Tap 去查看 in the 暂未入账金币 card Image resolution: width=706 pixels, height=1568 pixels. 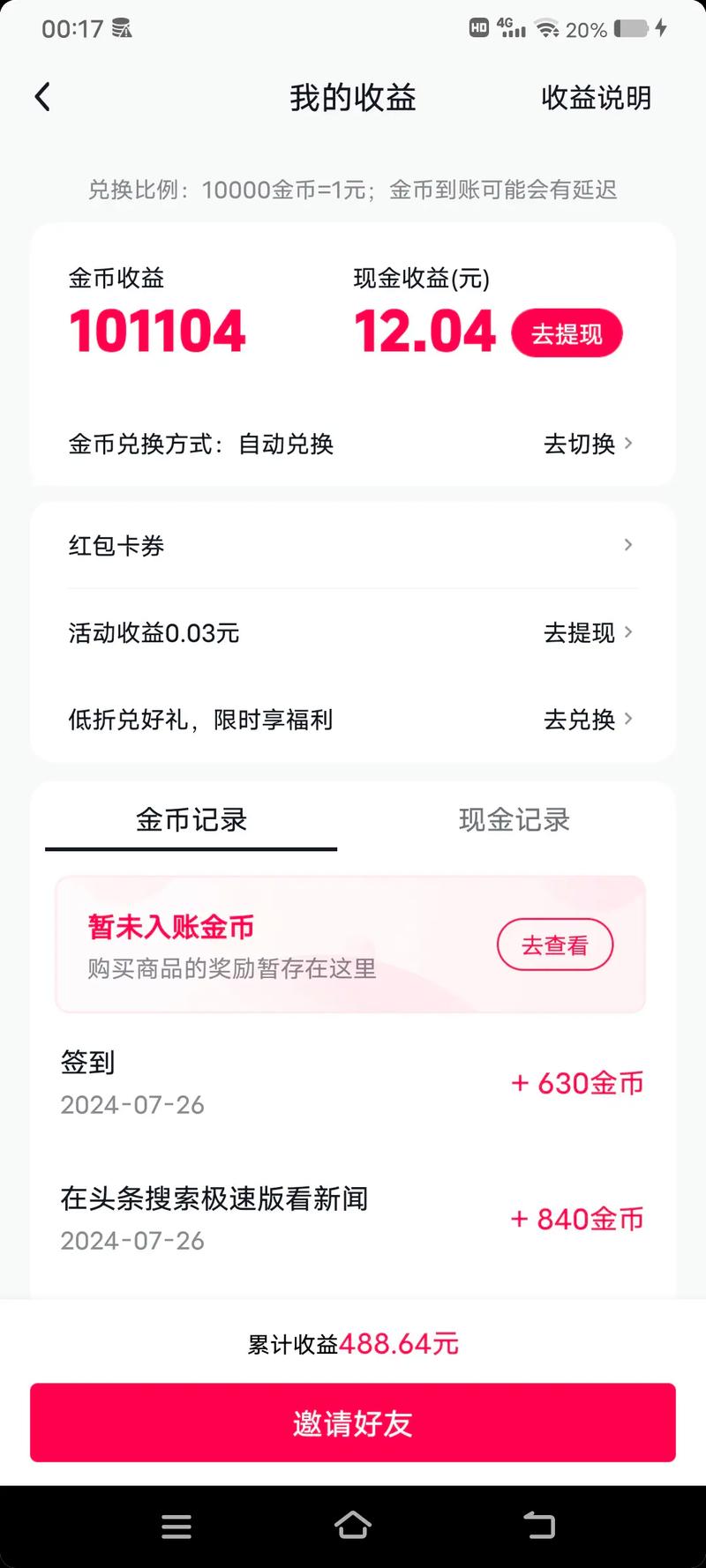tap(554, 944)
